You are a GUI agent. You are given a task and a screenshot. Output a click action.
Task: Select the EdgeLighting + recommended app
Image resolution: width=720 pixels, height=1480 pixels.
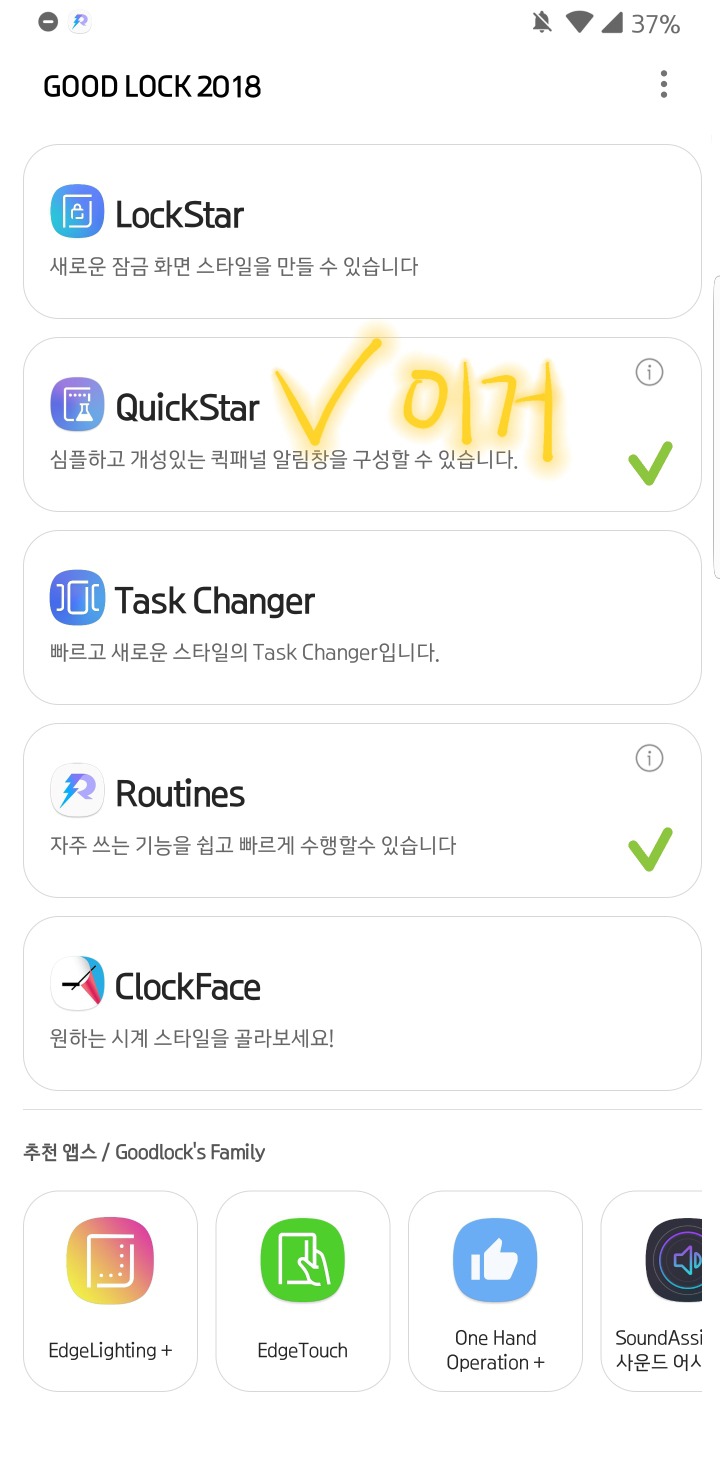pos(110,1290)
